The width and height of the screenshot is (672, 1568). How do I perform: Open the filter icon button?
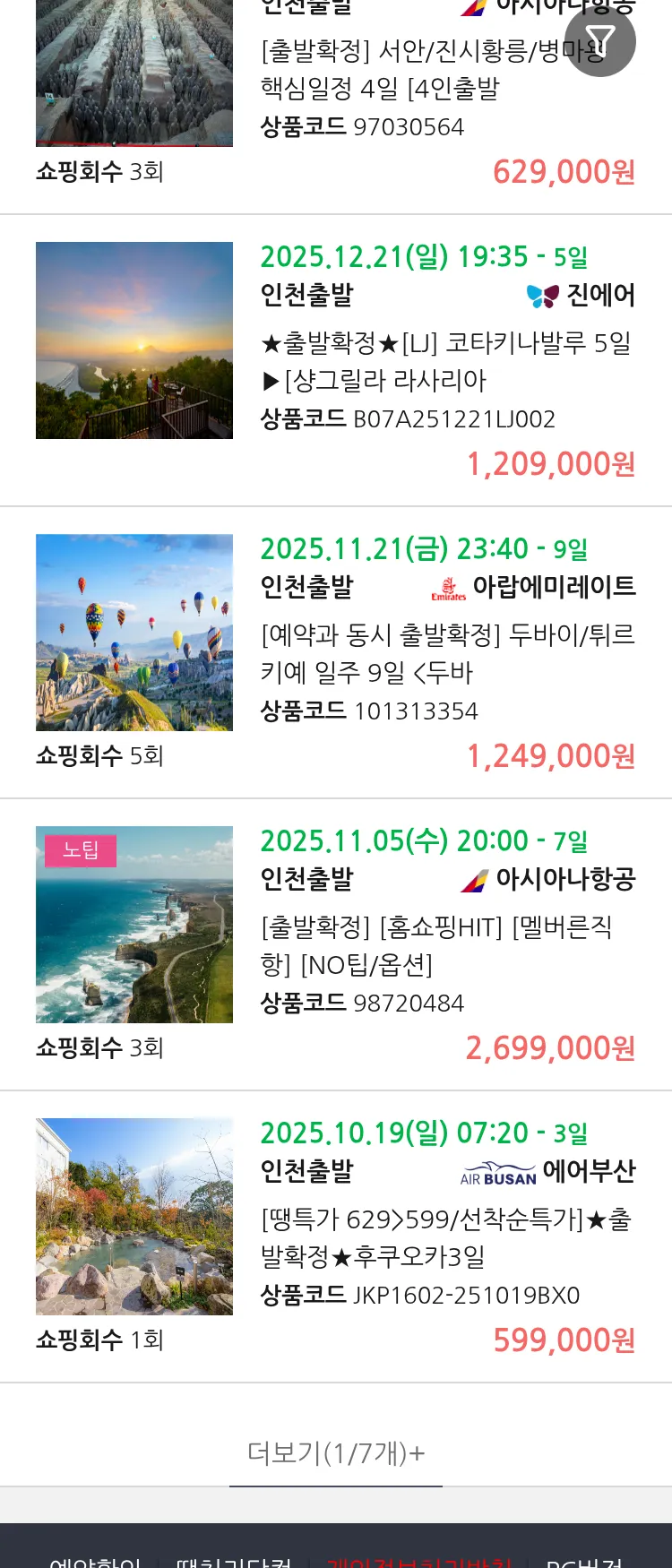point(599,41)
